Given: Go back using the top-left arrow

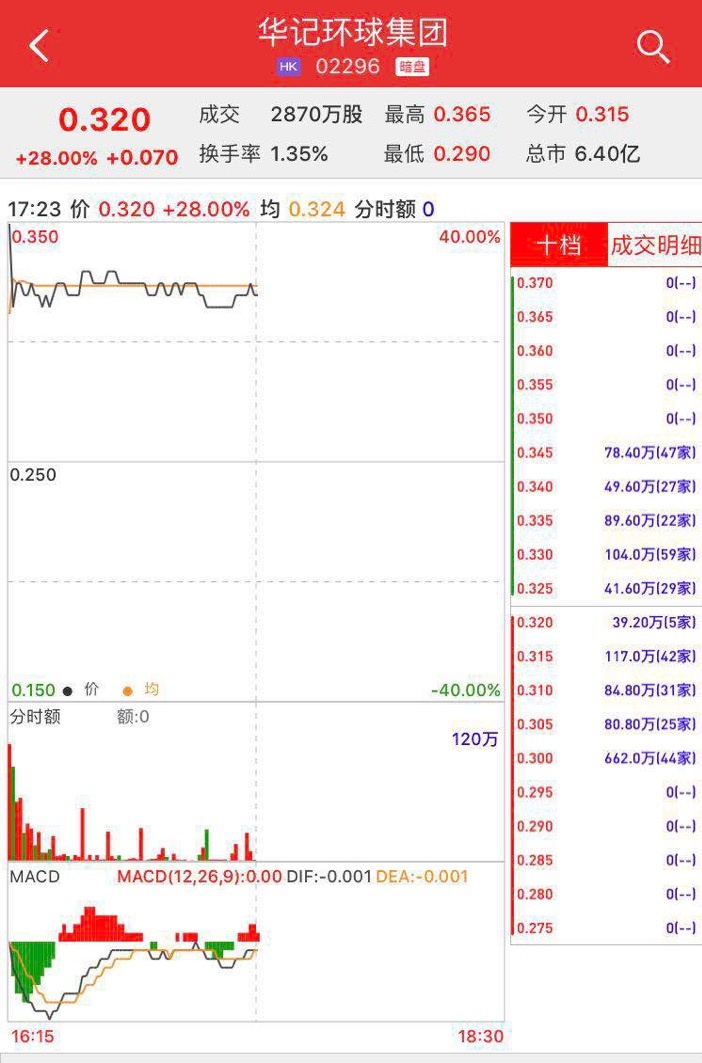Looking at the screenshot, I should click(x=39, y=45).
